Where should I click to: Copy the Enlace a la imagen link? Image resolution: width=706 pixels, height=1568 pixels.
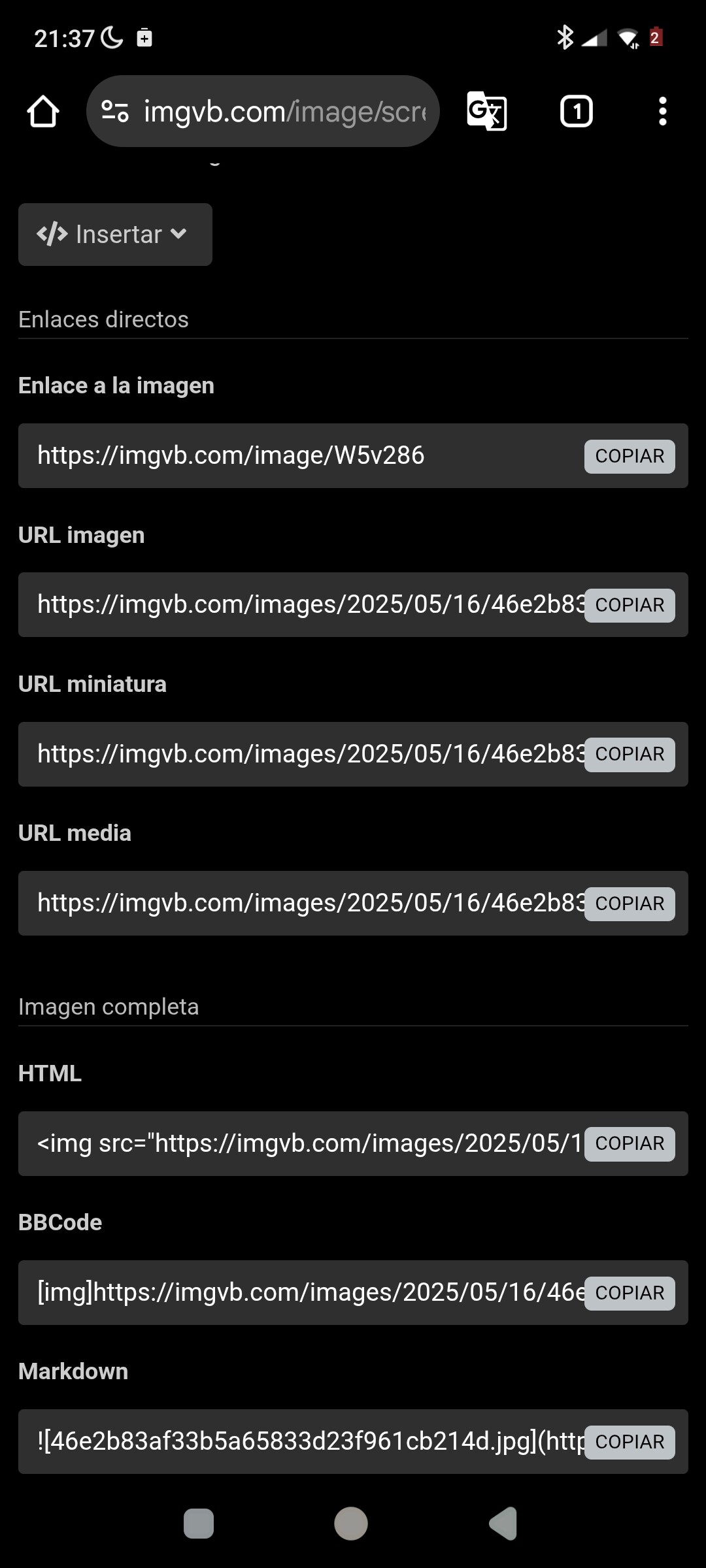(630, 456)
